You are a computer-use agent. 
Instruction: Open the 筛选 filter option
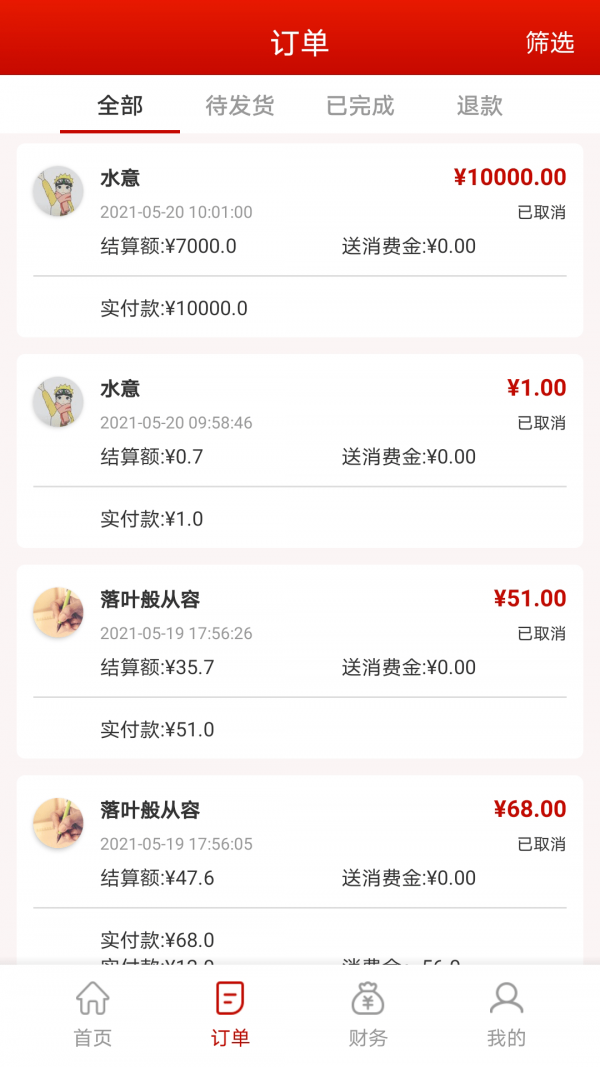[x=550, y=42]
